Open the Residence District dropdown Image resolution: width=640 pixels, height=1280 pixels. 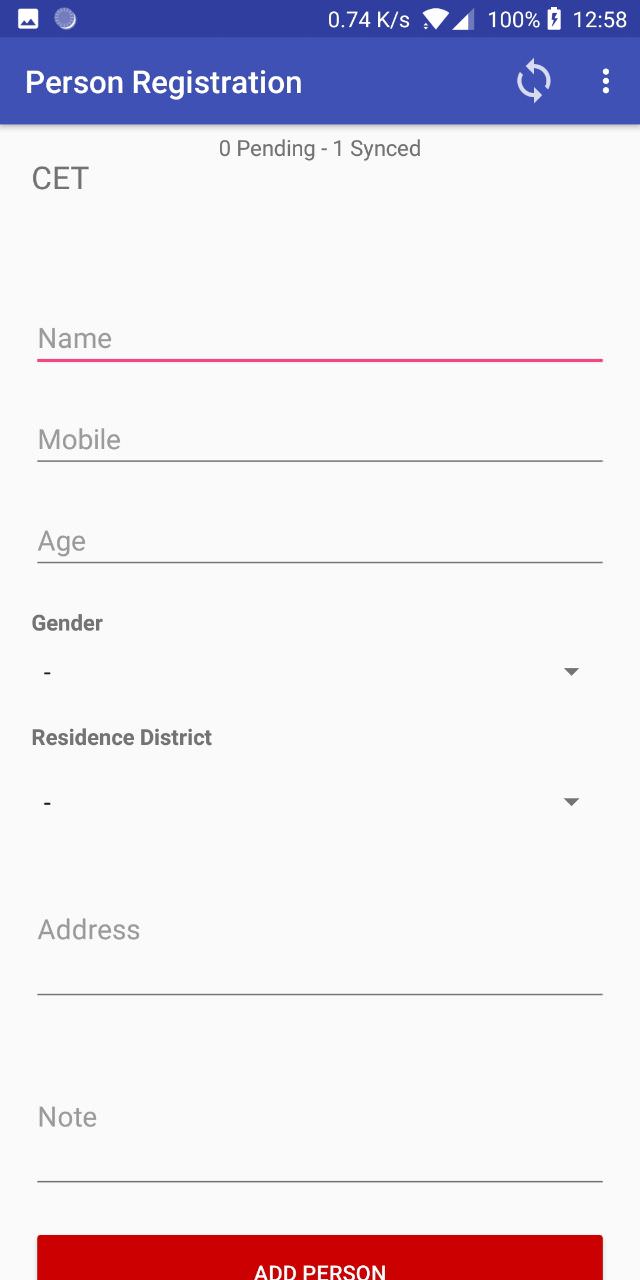(312, 802)
